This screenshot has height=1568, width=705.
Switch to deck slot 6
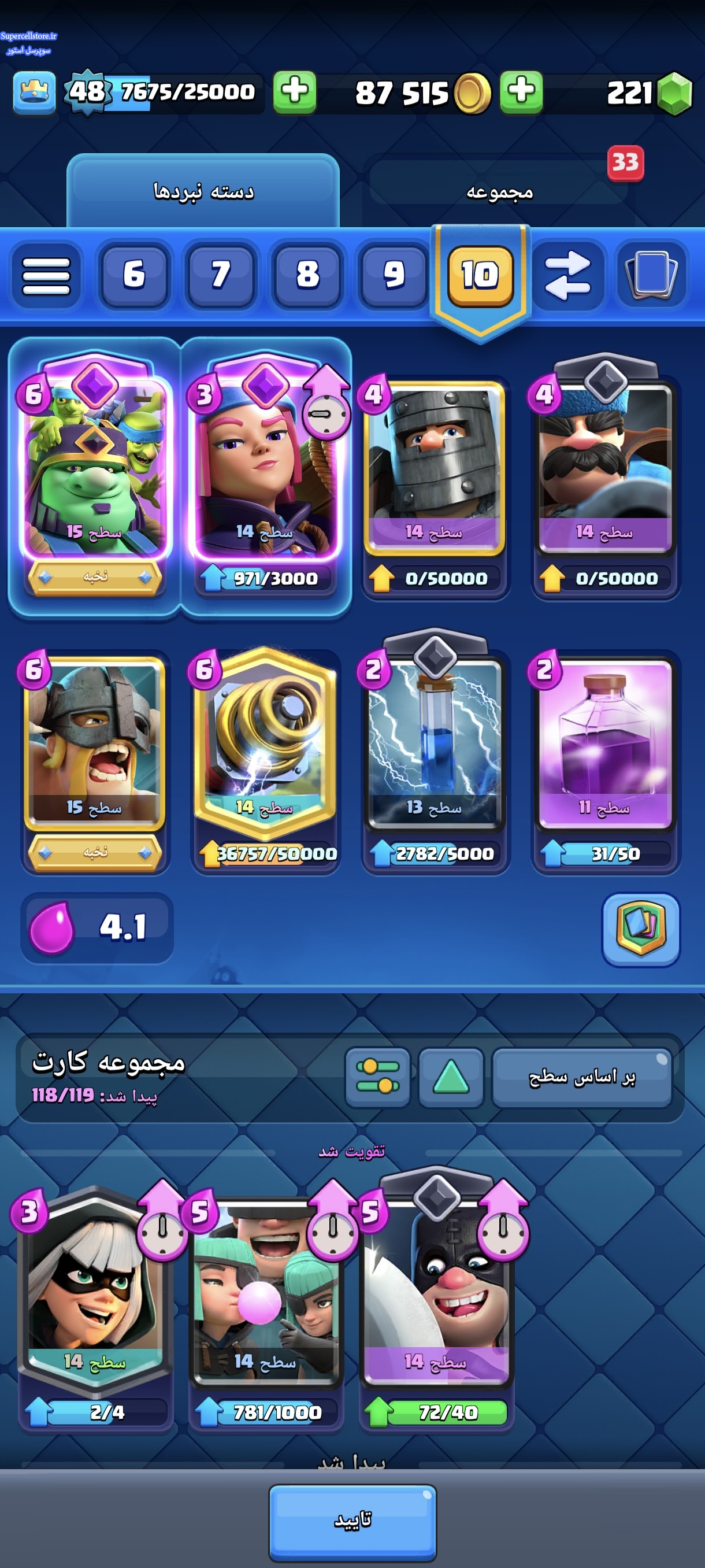coord(134,275)
